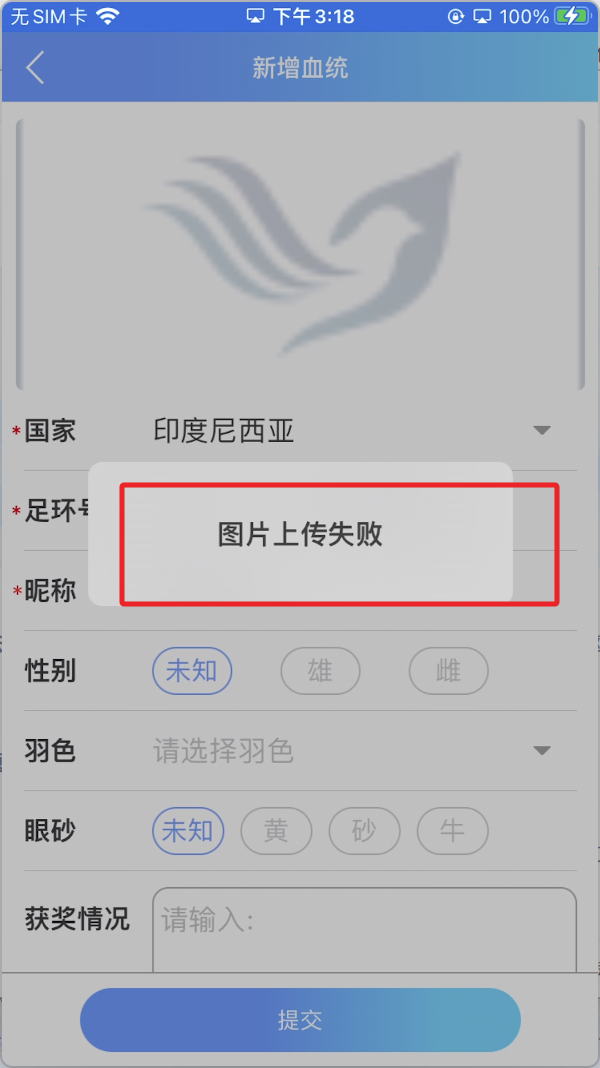600x1068 pixels.
Task: Select 牛 for 眼砂
Action: click(452, 831)
